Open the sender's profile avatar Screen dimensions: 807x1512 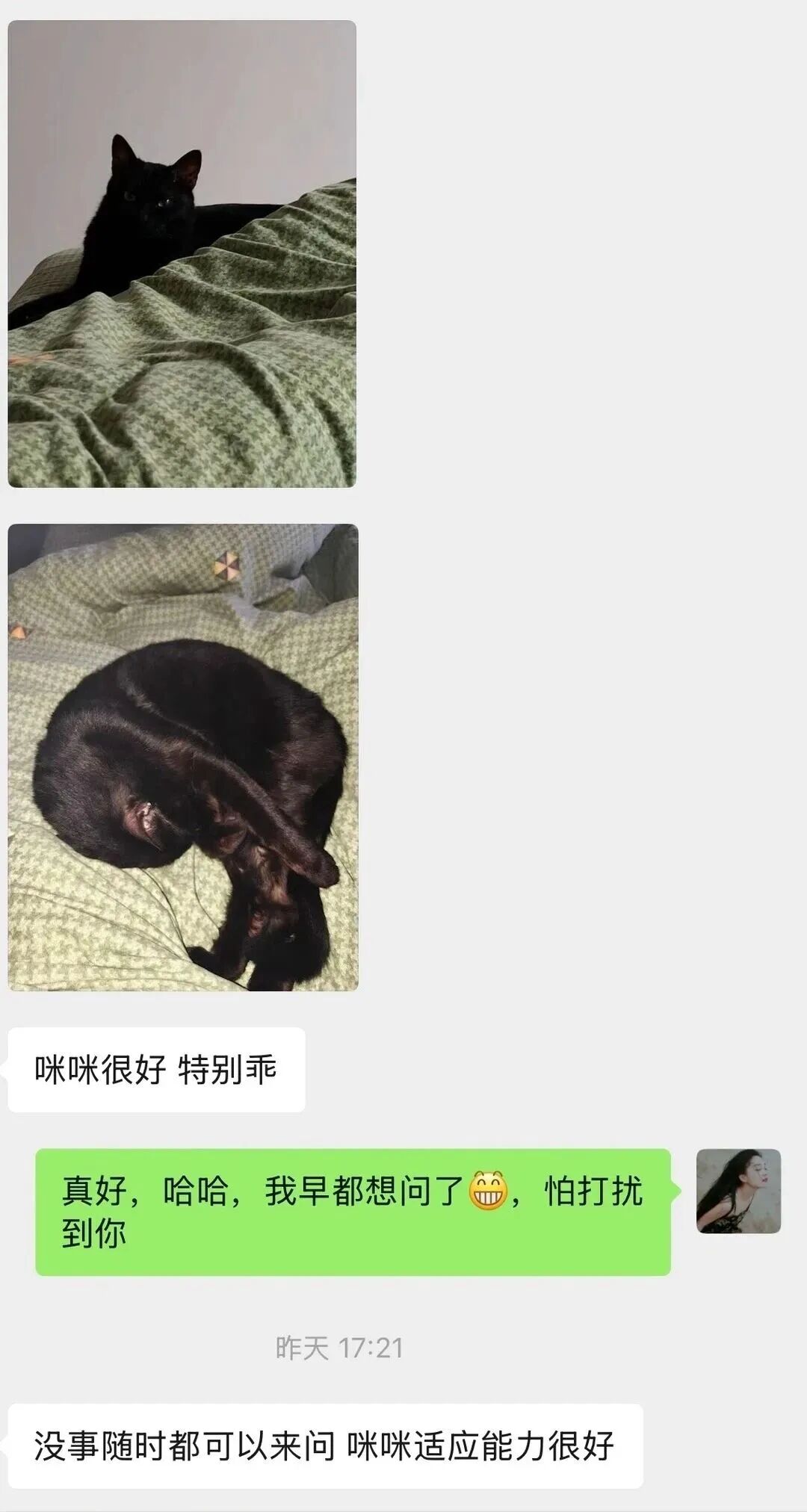(x=738, y=1192)
